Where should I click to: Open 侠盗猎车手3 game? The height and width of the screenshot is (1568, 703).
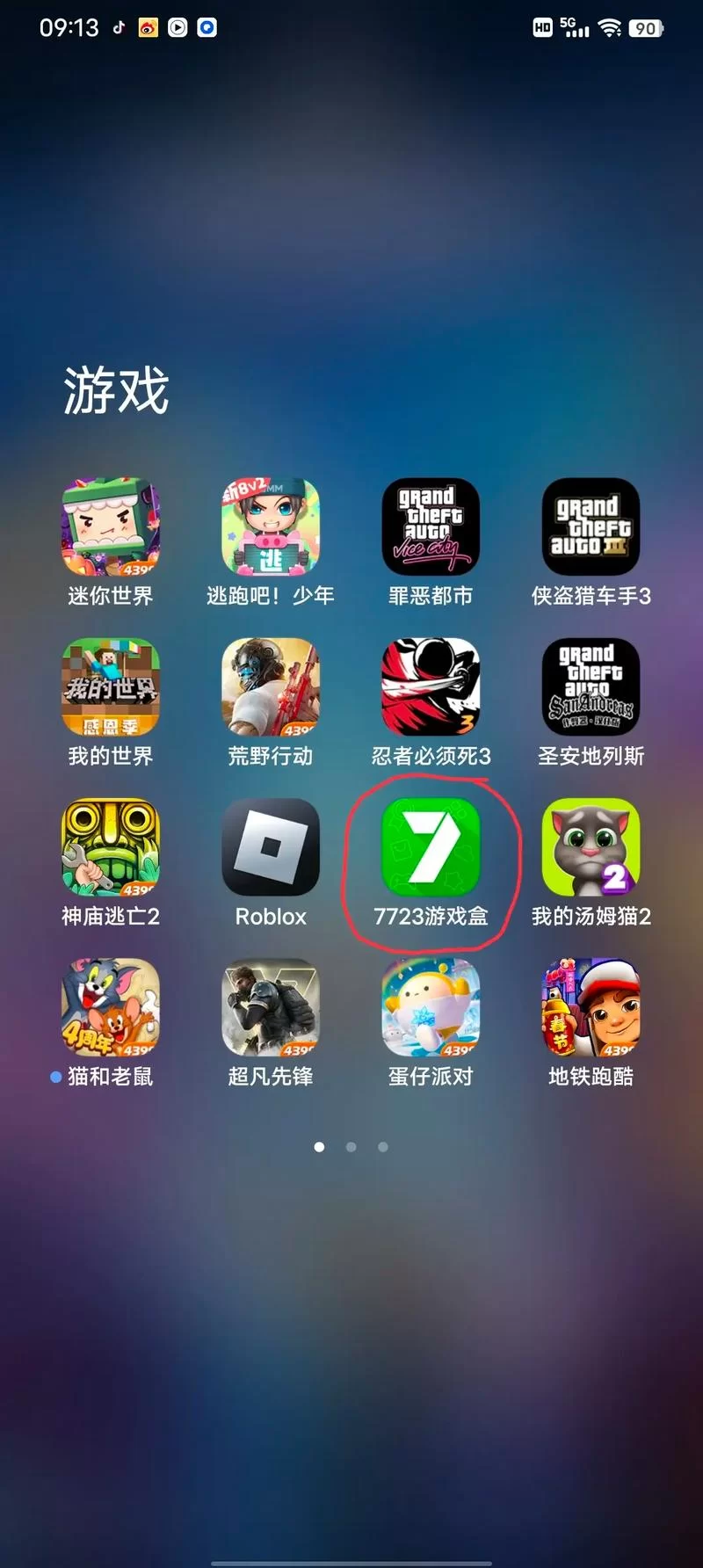591,527
